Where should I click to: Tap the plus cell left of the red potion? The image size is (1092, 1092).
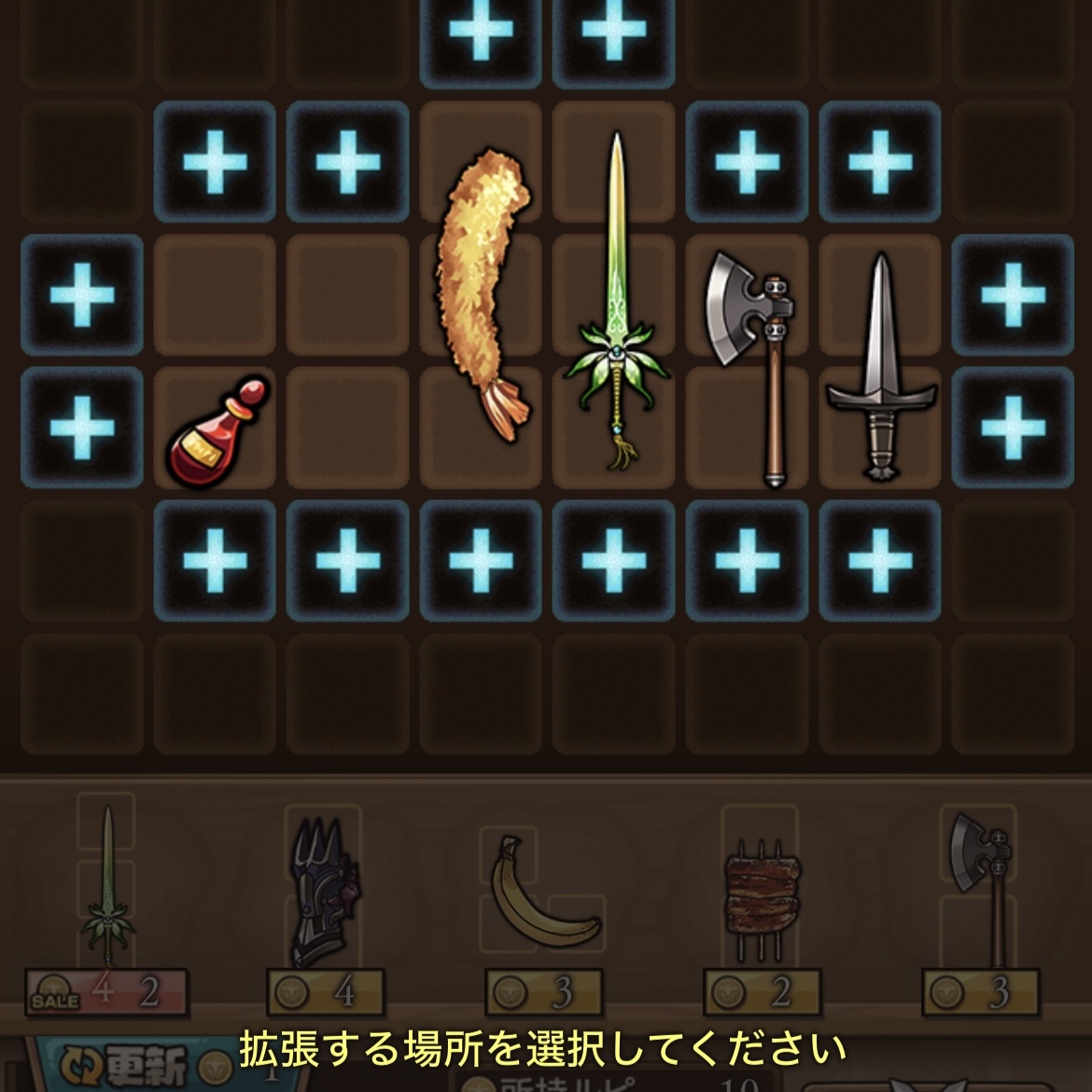point(81,427)
